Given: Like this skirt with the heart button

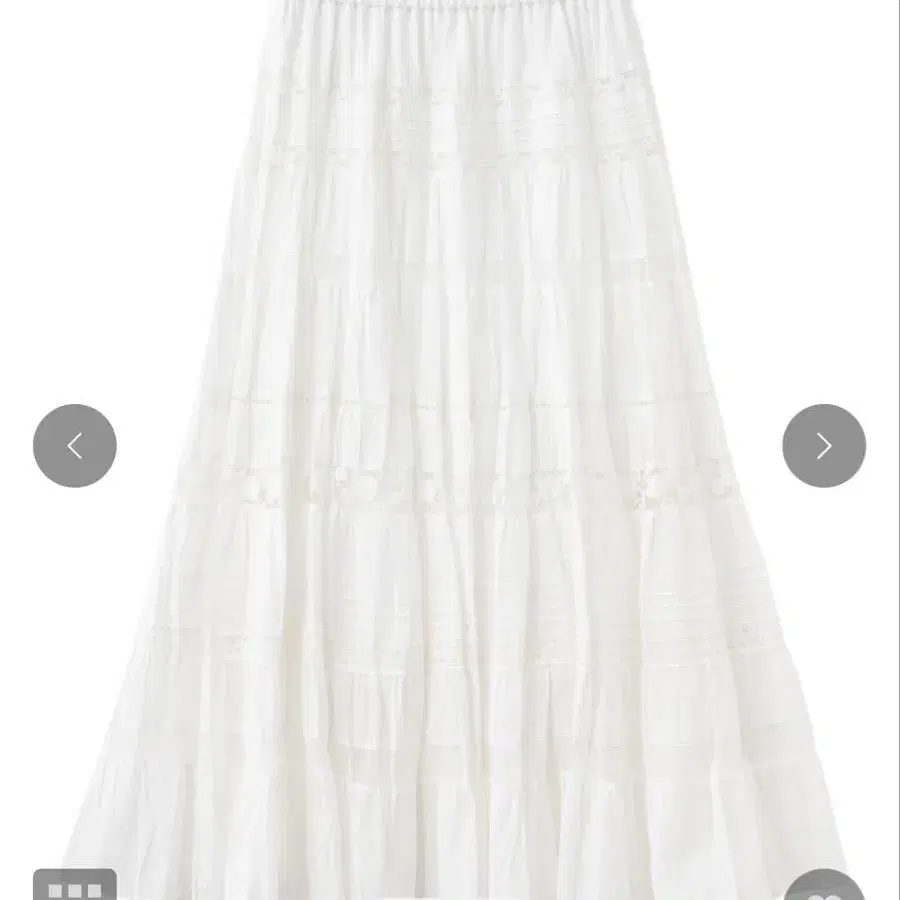Looking at the screenshot, I should pyautogui.click(x=824, y=888).
